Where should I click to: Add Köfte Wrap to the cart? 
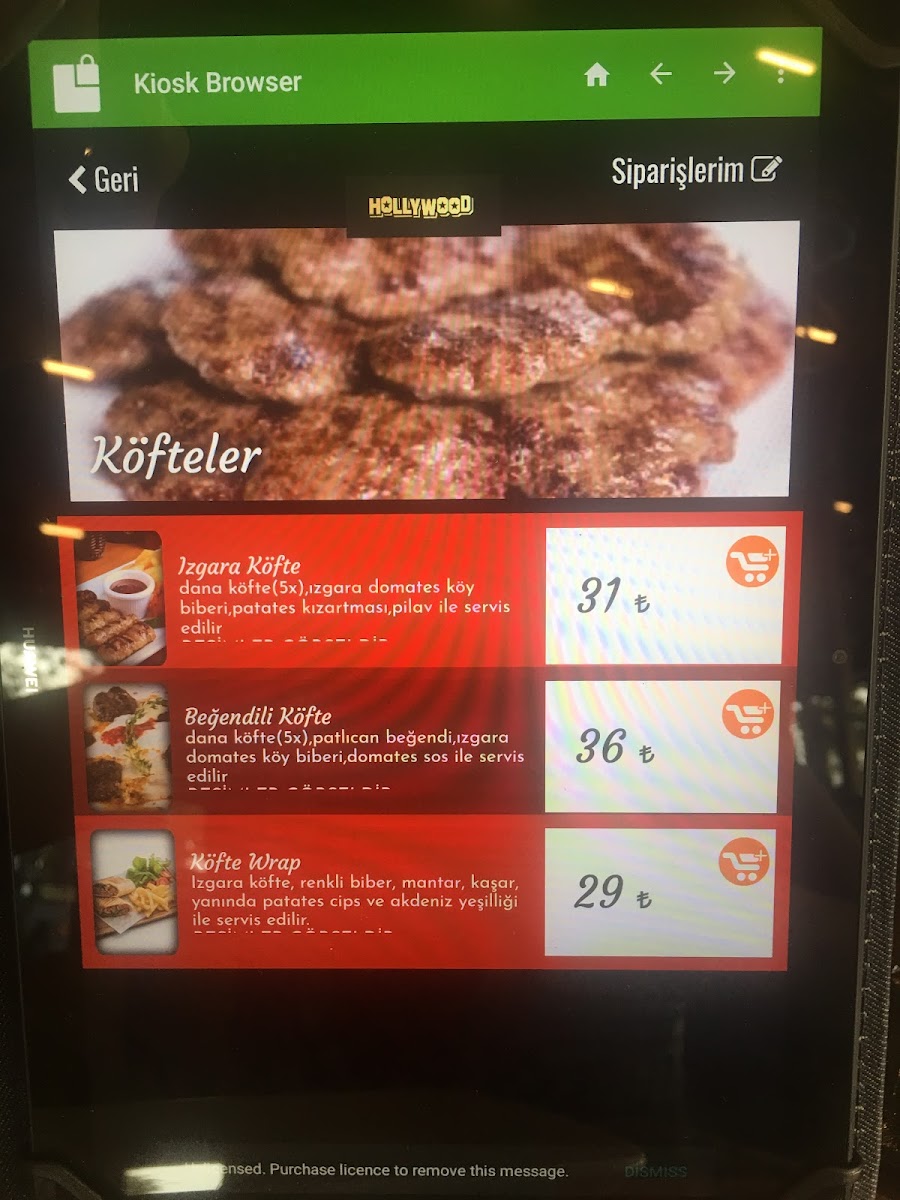pos(745,861)
